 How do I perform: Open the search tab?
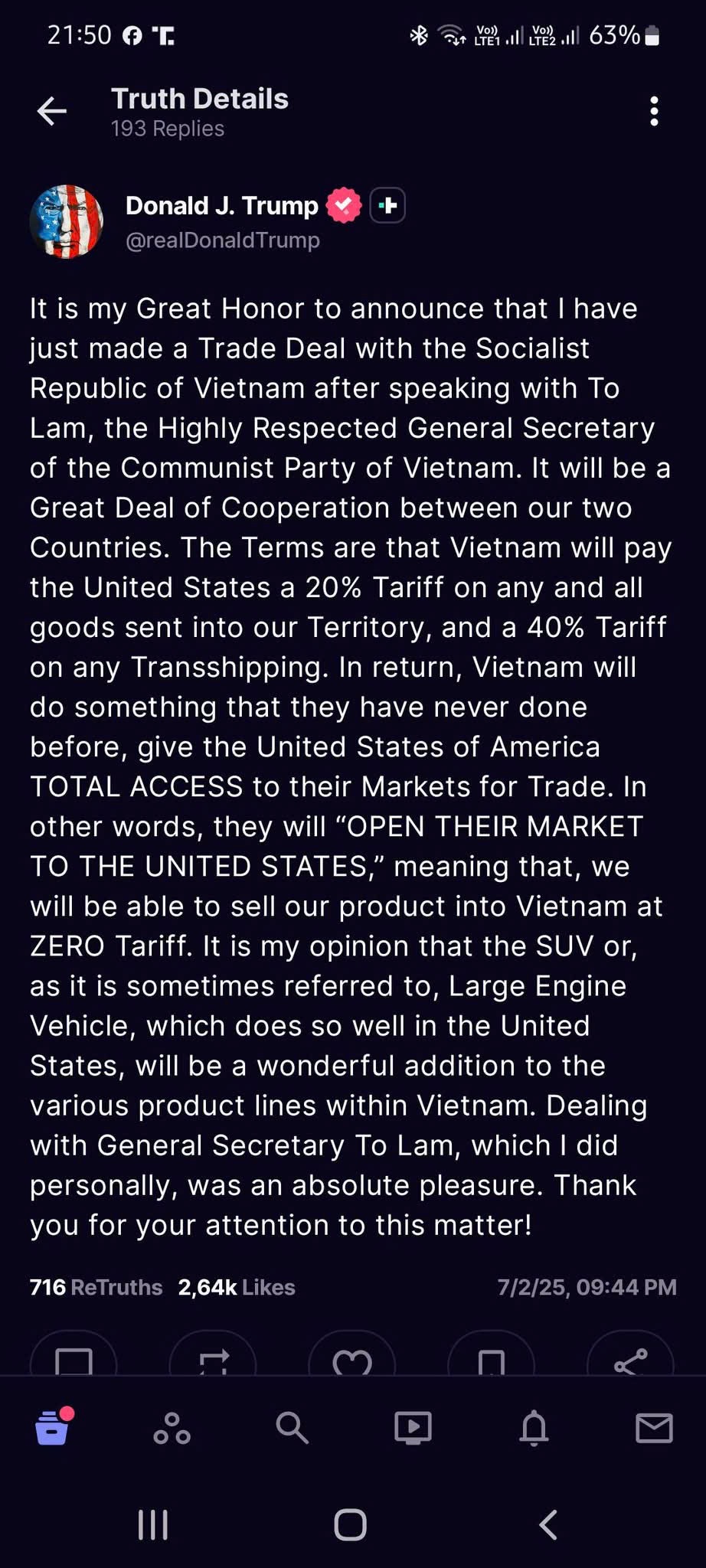point(292,1428)
